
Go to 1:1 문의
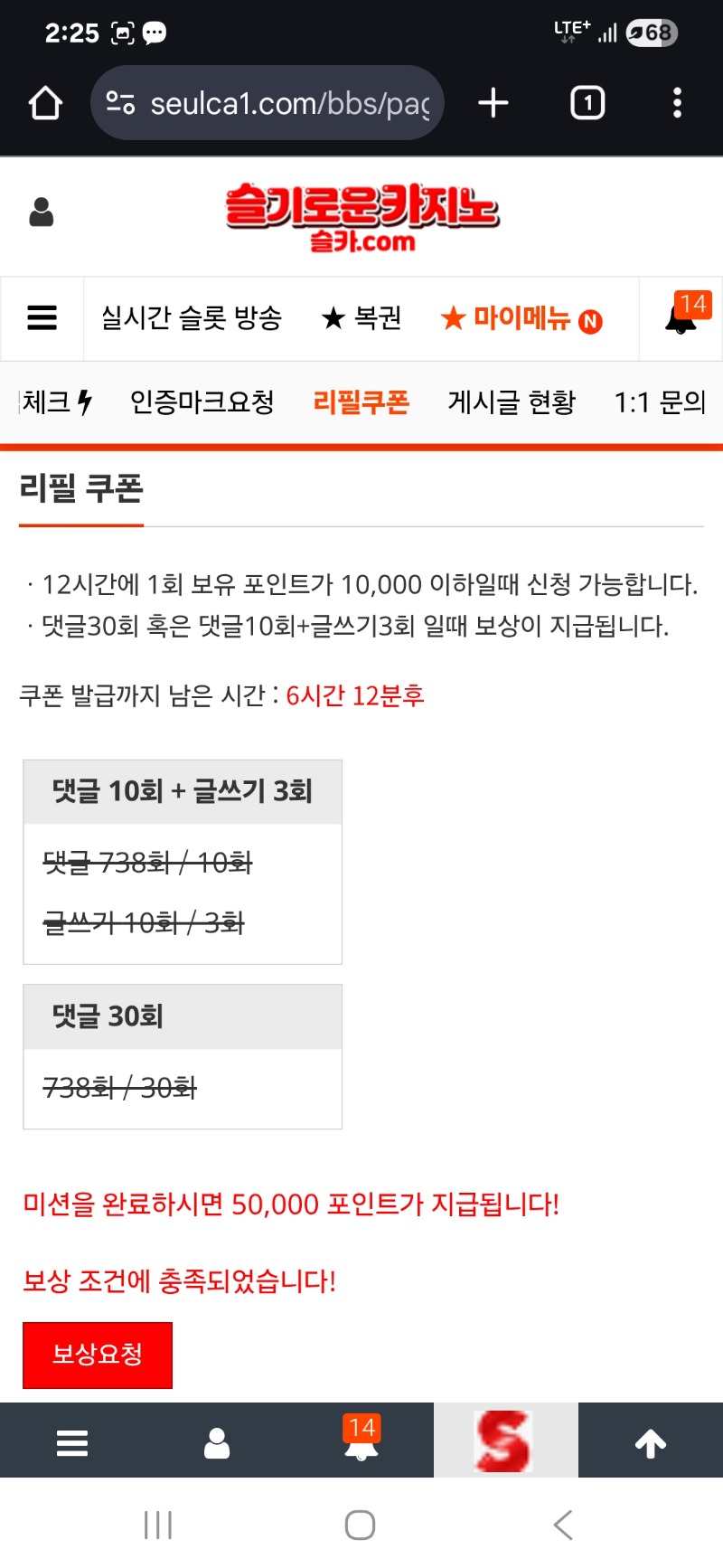660,402
